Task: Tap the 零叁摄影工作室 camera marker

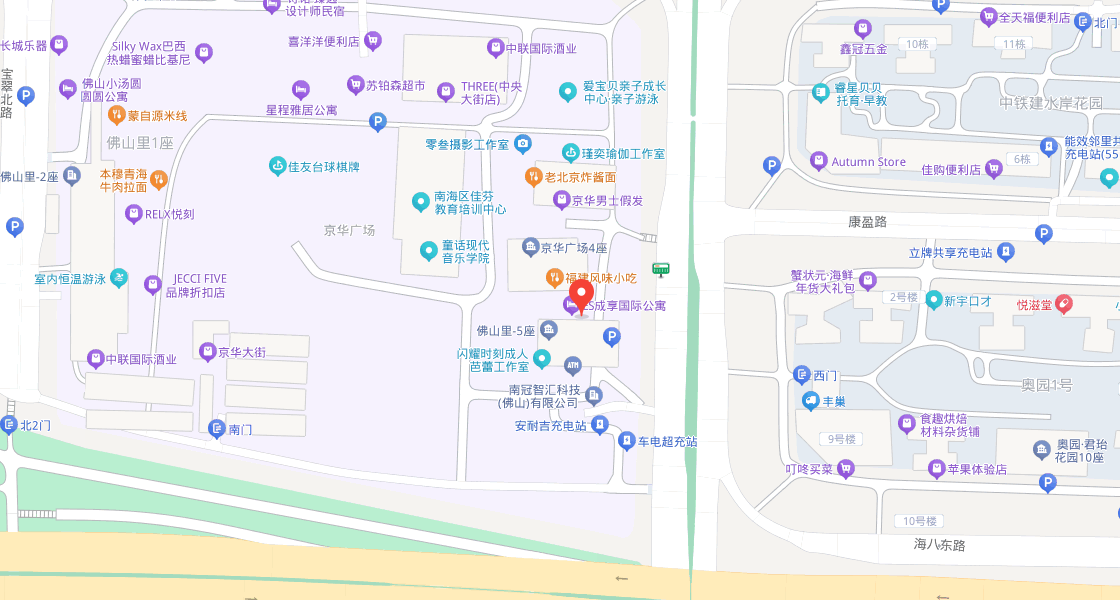Action: click(x=522, y=144)
